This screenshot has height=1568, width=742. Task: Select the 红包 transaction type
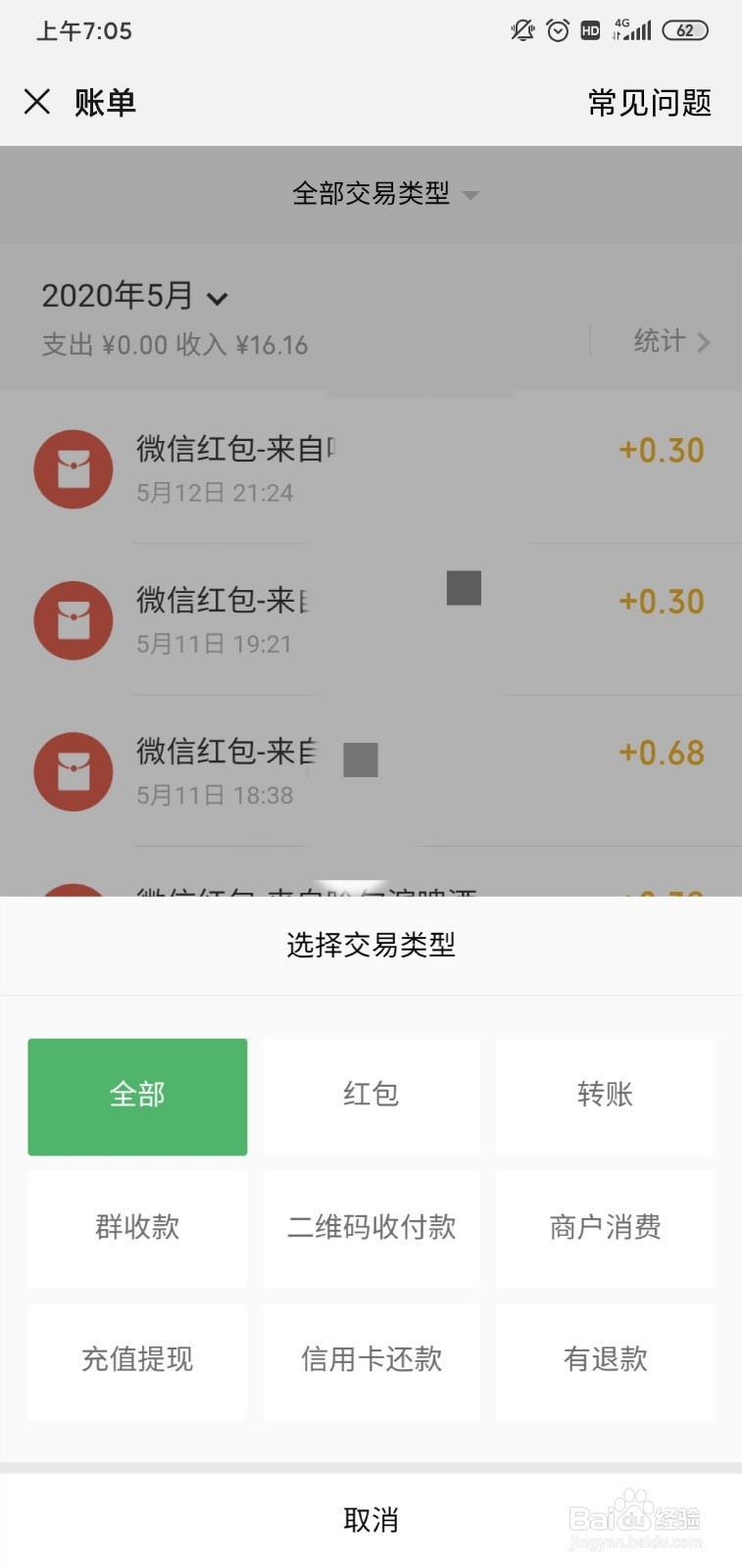tap(371, 1097)
